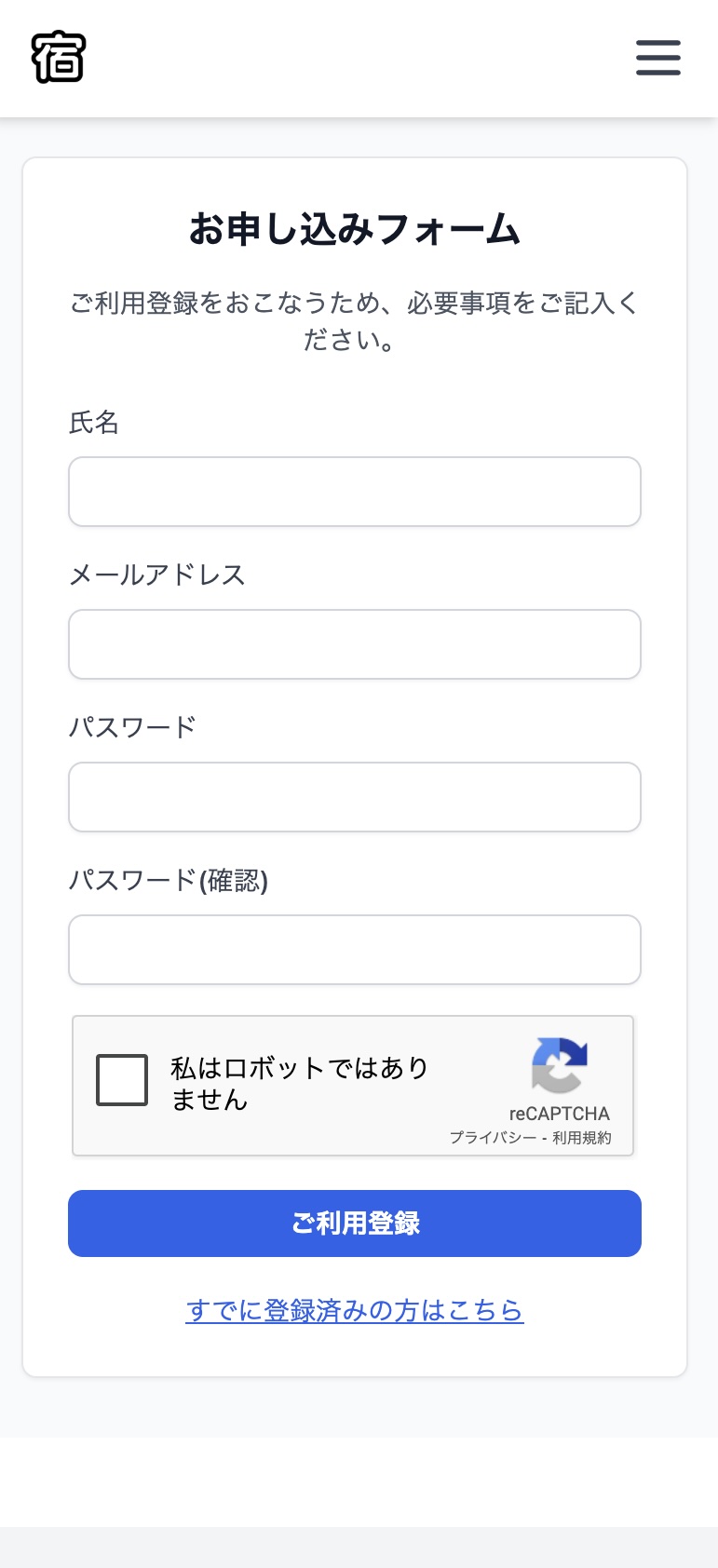Open すでに登録済みの方はこちら link
The image size is (718, 1568).
pos(354,1309)
